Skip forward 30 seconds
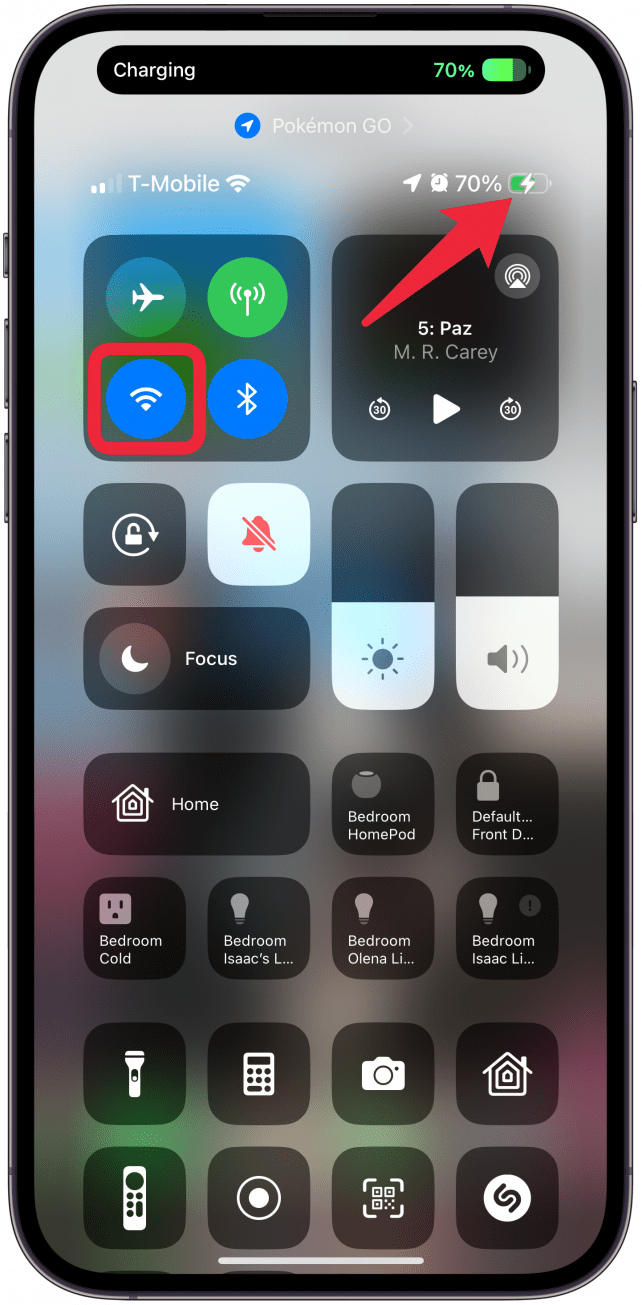This screenshot has height=1305, width=642. 510,408
